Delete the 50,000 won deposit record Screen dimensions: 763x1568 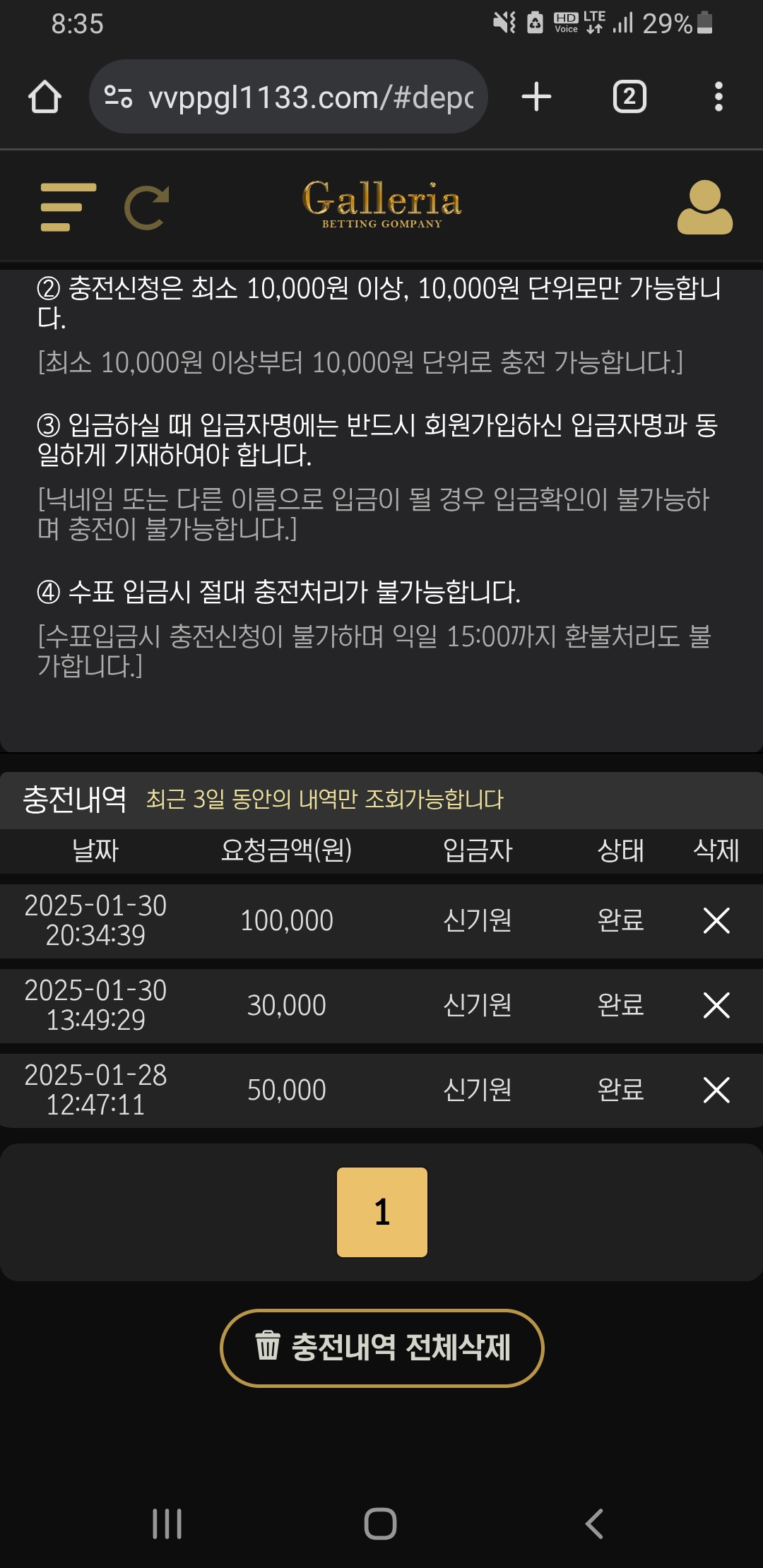coord(716,1090)
